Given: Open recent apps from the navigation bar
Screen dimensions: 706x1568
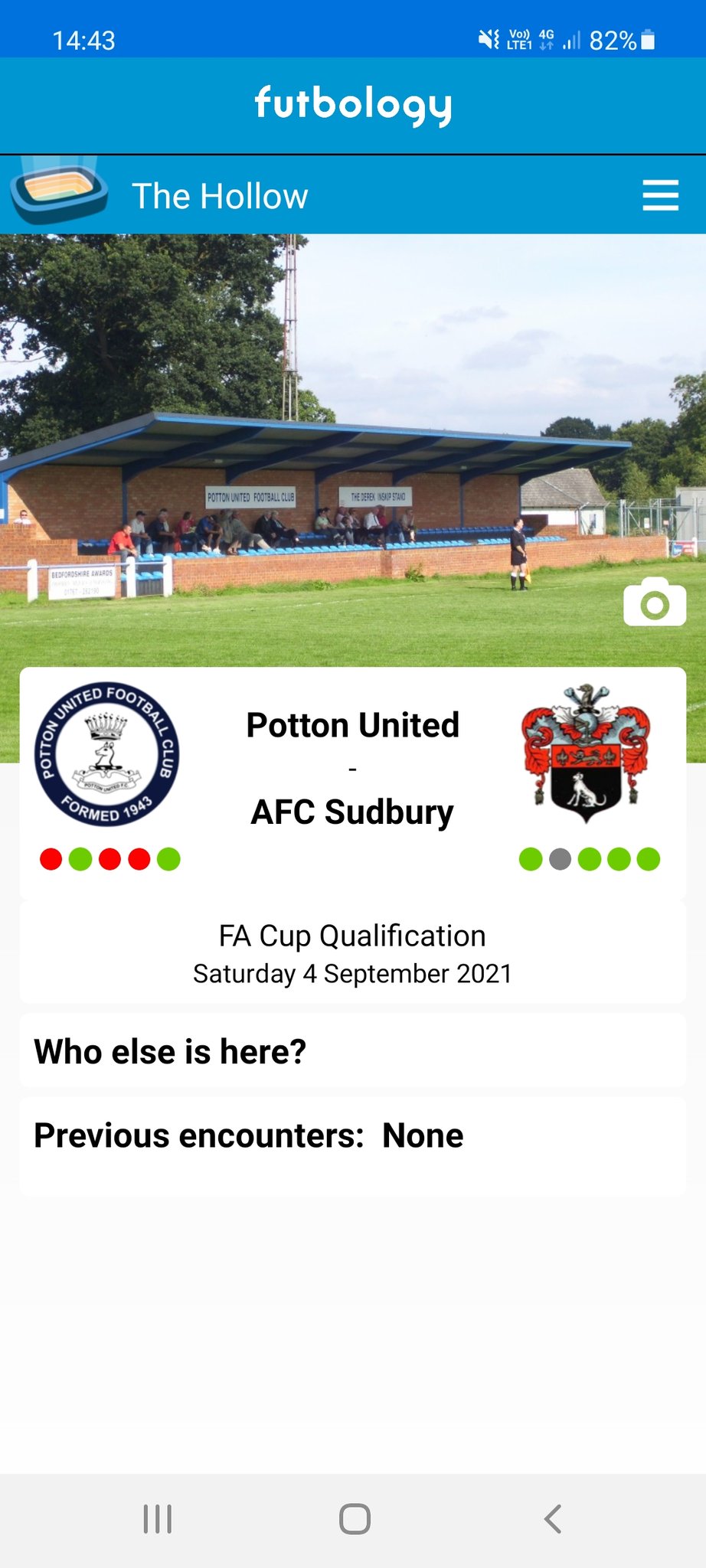Looking at the screenshot, I should click(x=158, y=1519).
